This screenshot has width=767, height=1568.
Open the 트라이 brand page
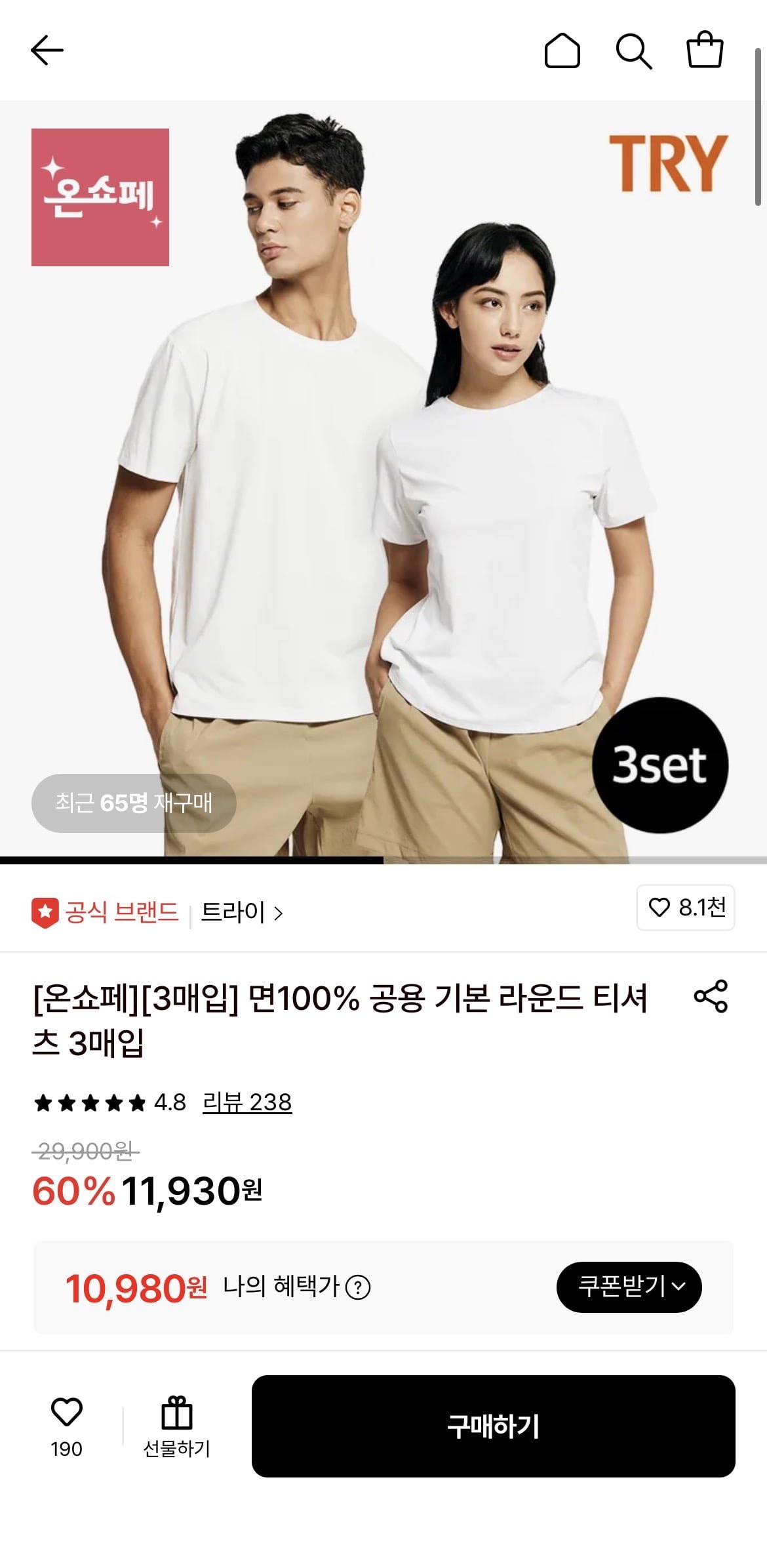pyautogui.click(x=241, y=912)
